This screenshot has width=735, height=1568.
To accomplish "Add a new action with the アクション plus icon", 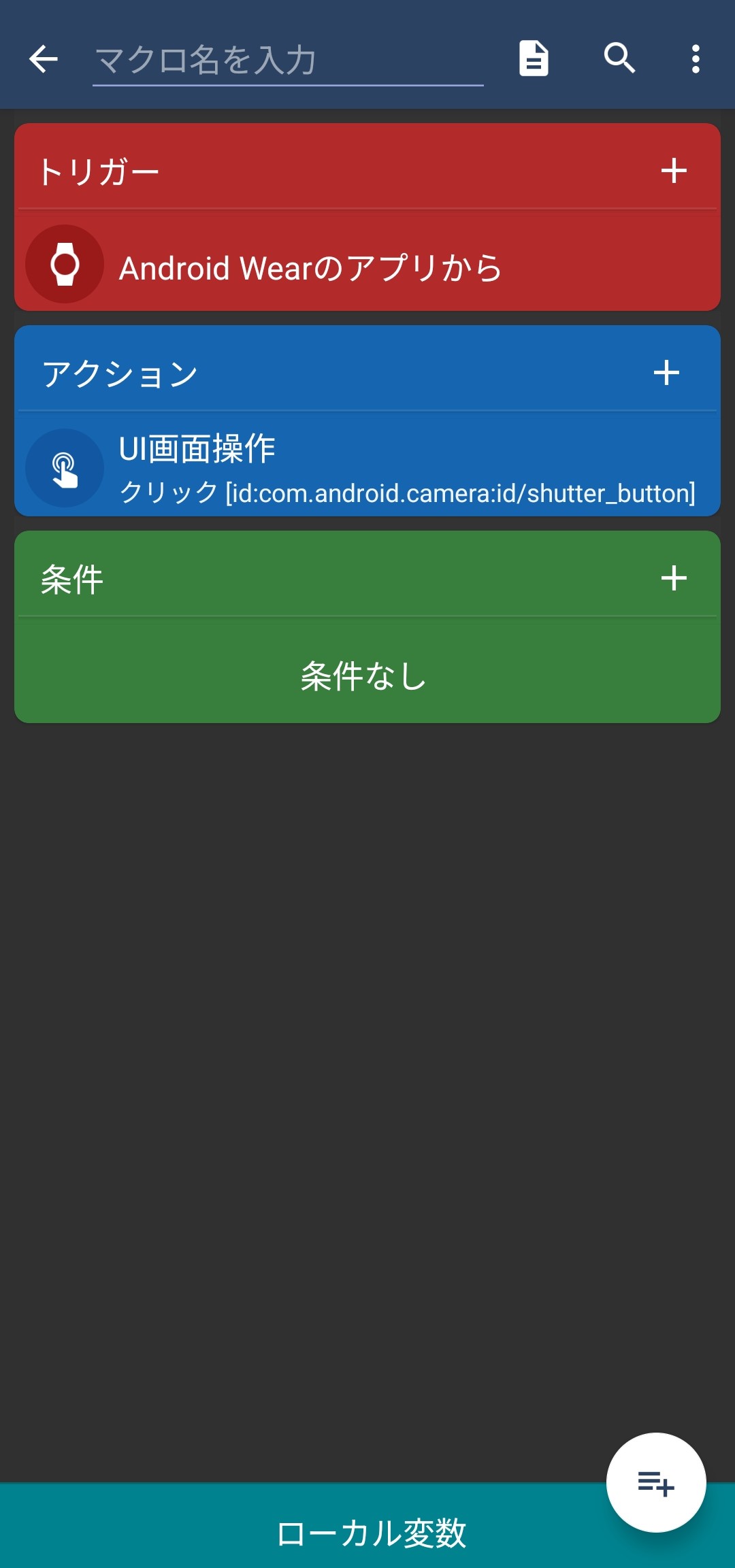I will [668, 373].
